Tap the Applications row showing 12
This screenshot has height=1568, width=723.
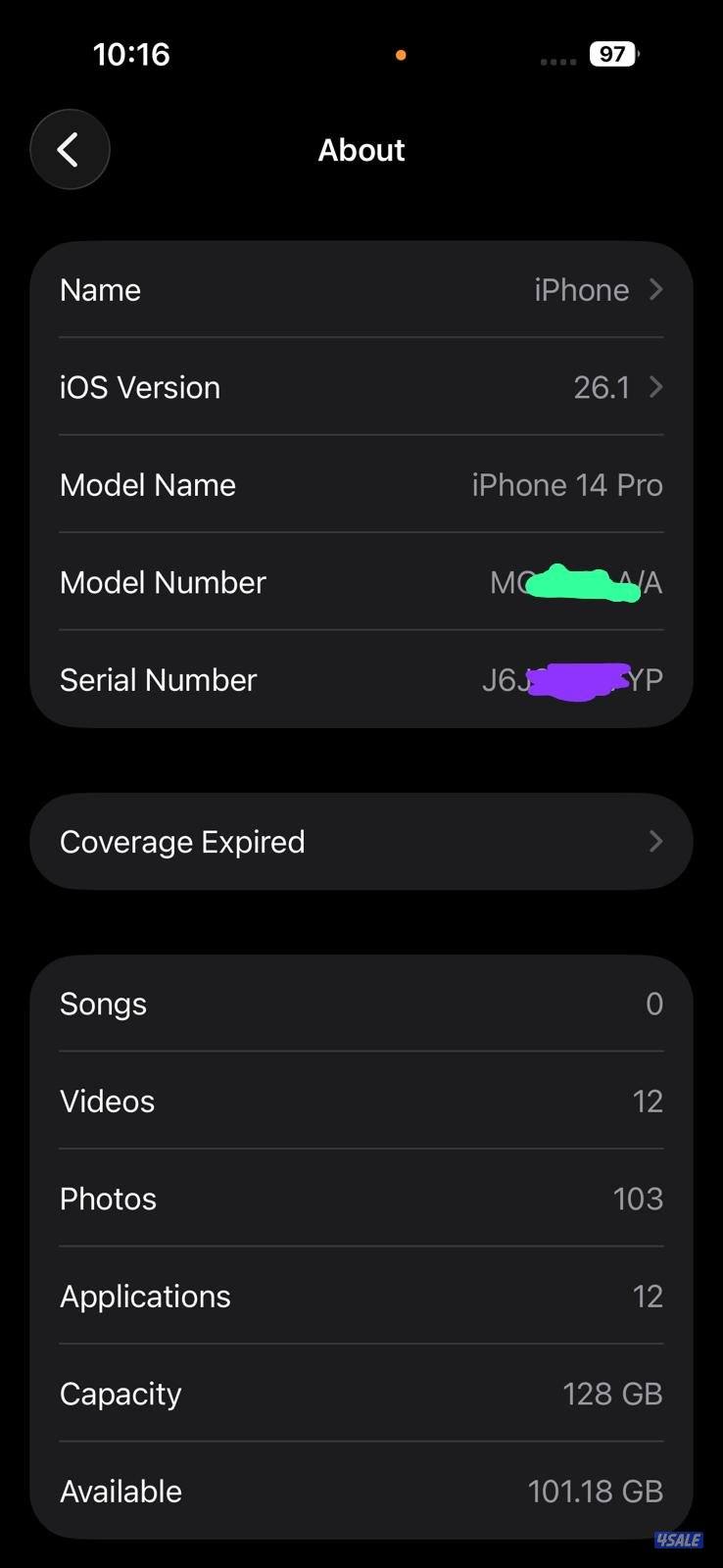(x=361, y=1296)
